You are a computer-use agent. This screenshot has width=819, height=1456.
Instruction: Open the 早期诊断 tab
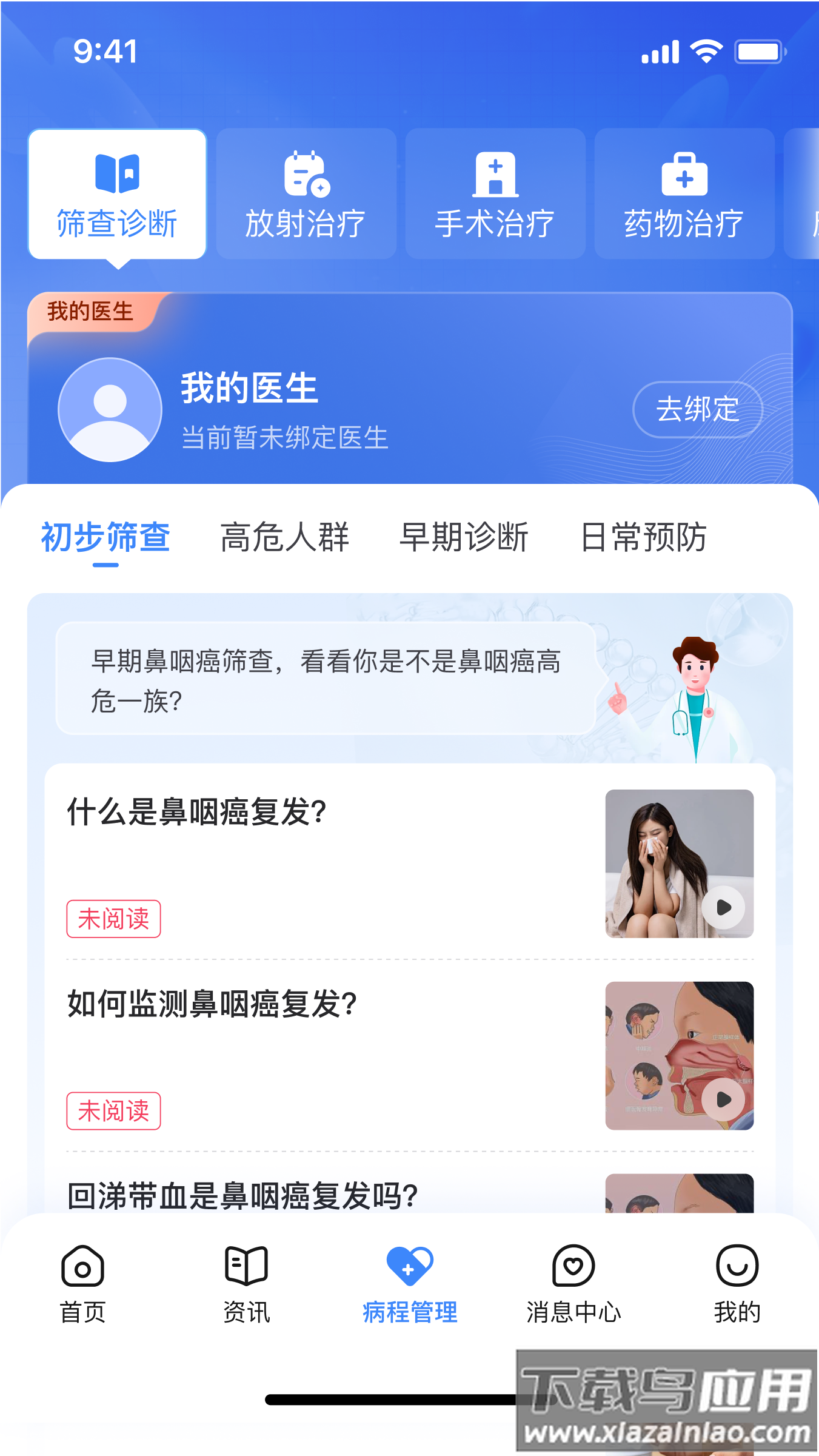click(464, 537)
